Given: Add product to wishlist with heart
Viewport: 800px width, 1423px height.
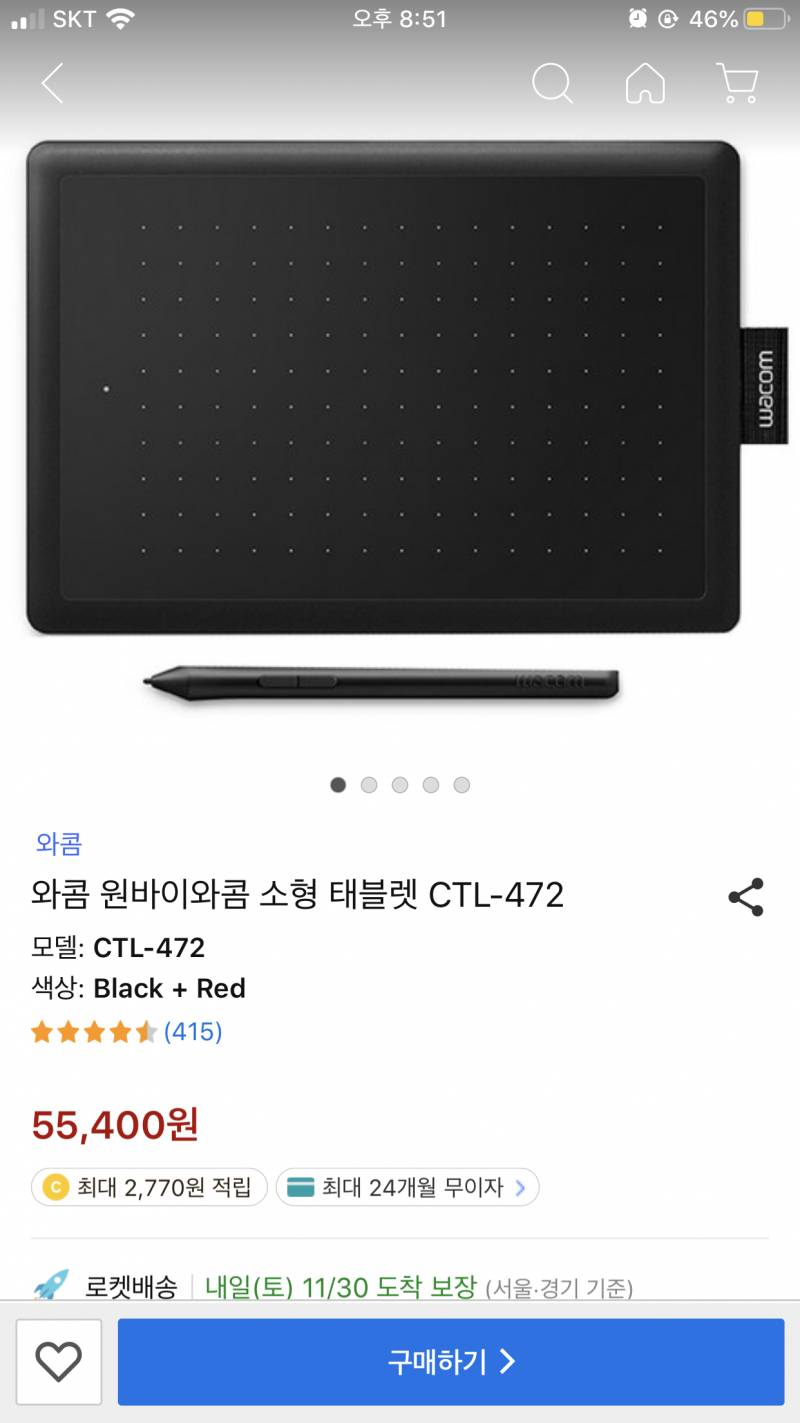Looking at the screenshot, I should point(59,1361).
